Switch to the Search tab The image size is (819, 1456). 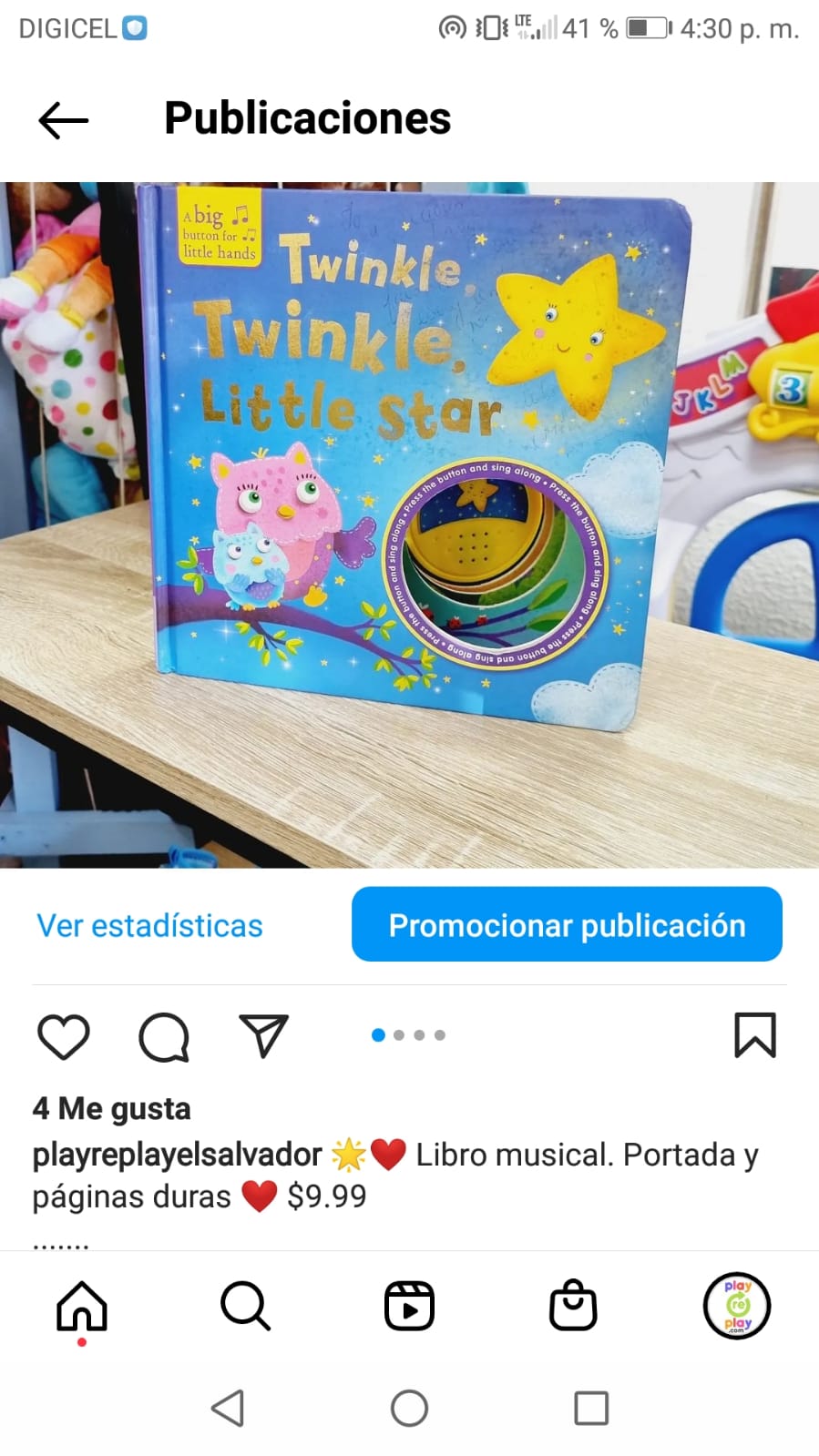click(x=246, y=1307)
